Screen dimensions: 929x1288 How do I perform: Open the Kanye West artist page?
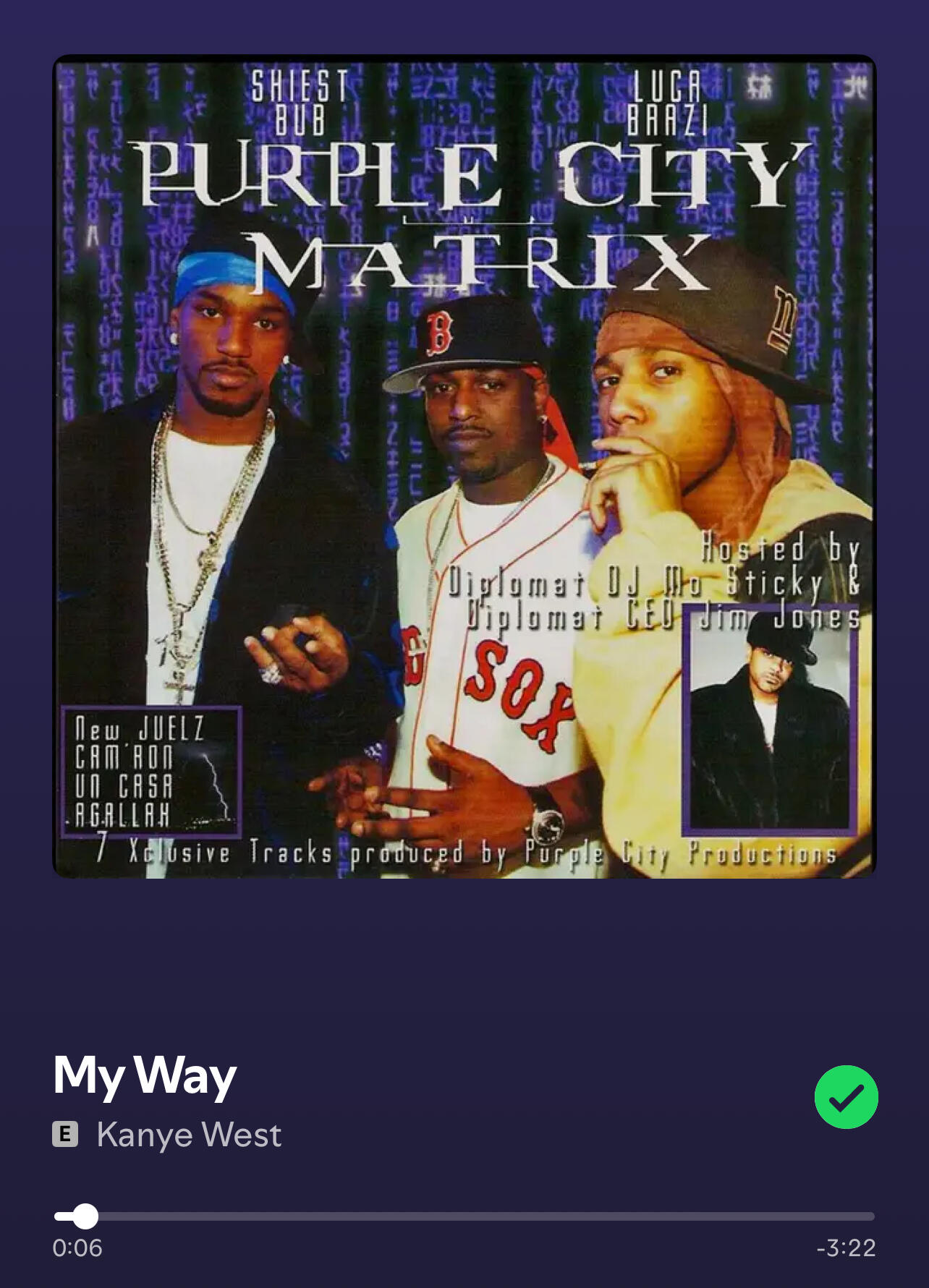click(x=189, y=1135)
